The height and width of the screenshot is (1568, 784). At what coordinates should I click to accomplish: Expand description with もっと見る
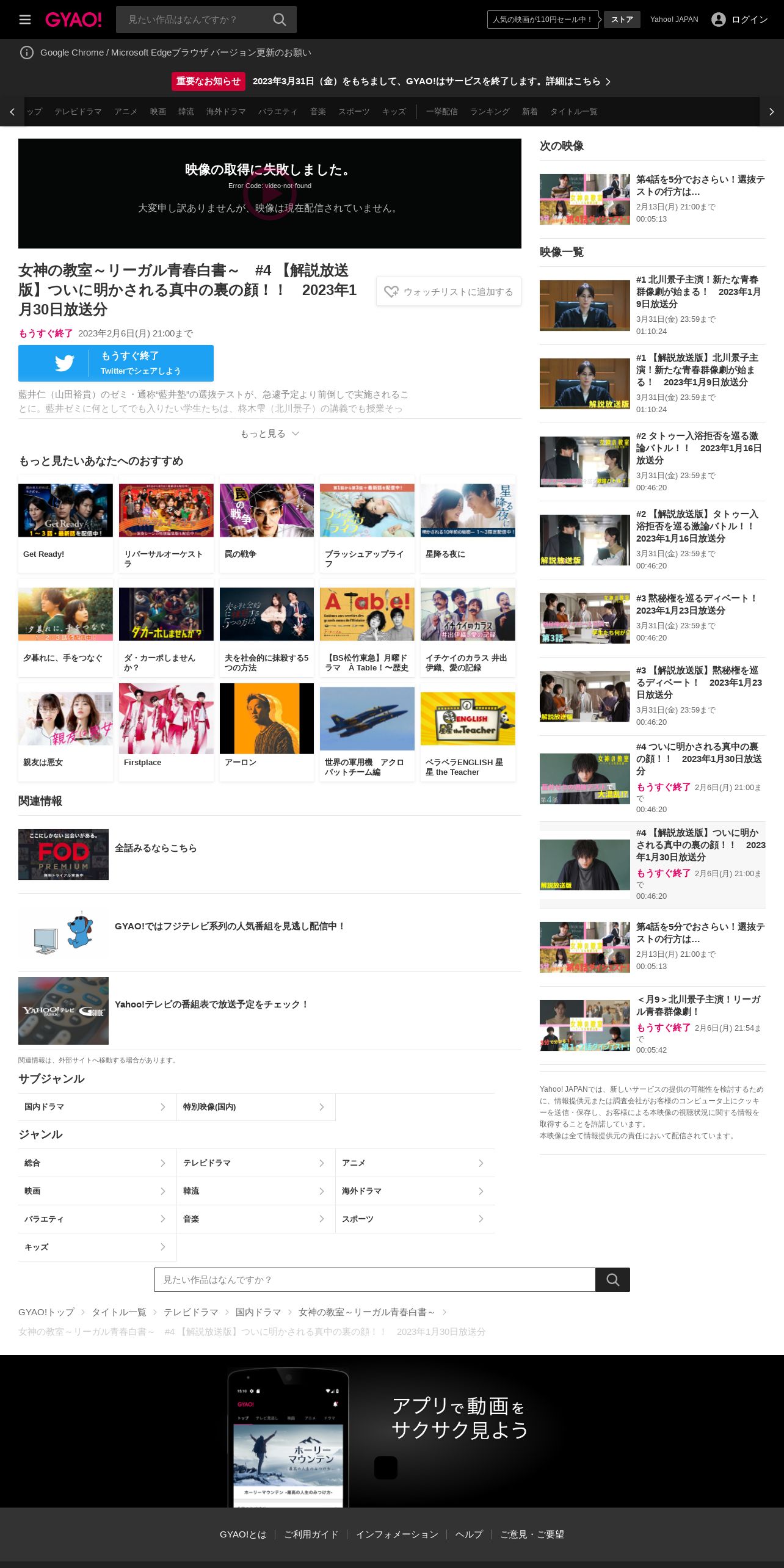click(x=269, y=434)
